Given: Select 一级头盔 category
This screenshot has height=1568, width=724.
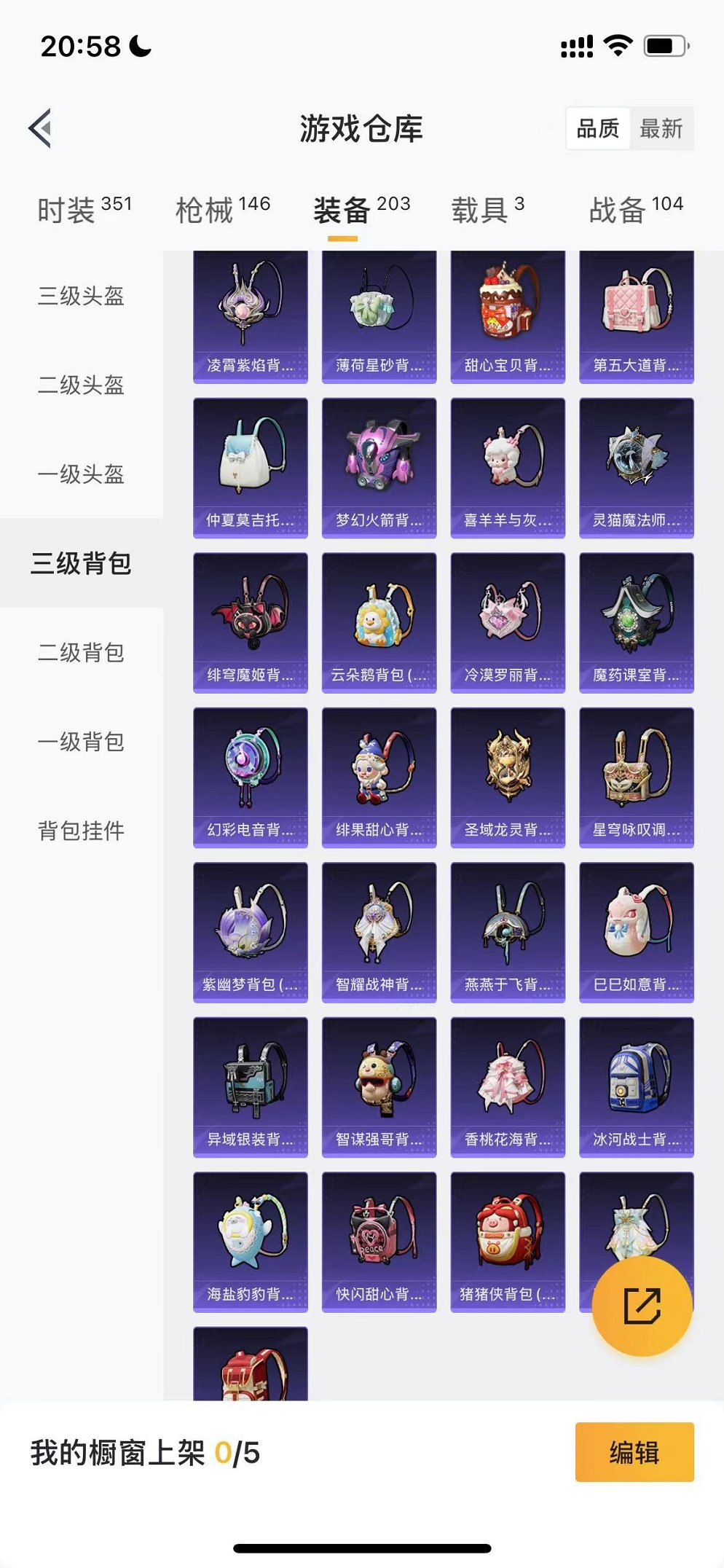Looking at the screenshot, I should [81, 474].
